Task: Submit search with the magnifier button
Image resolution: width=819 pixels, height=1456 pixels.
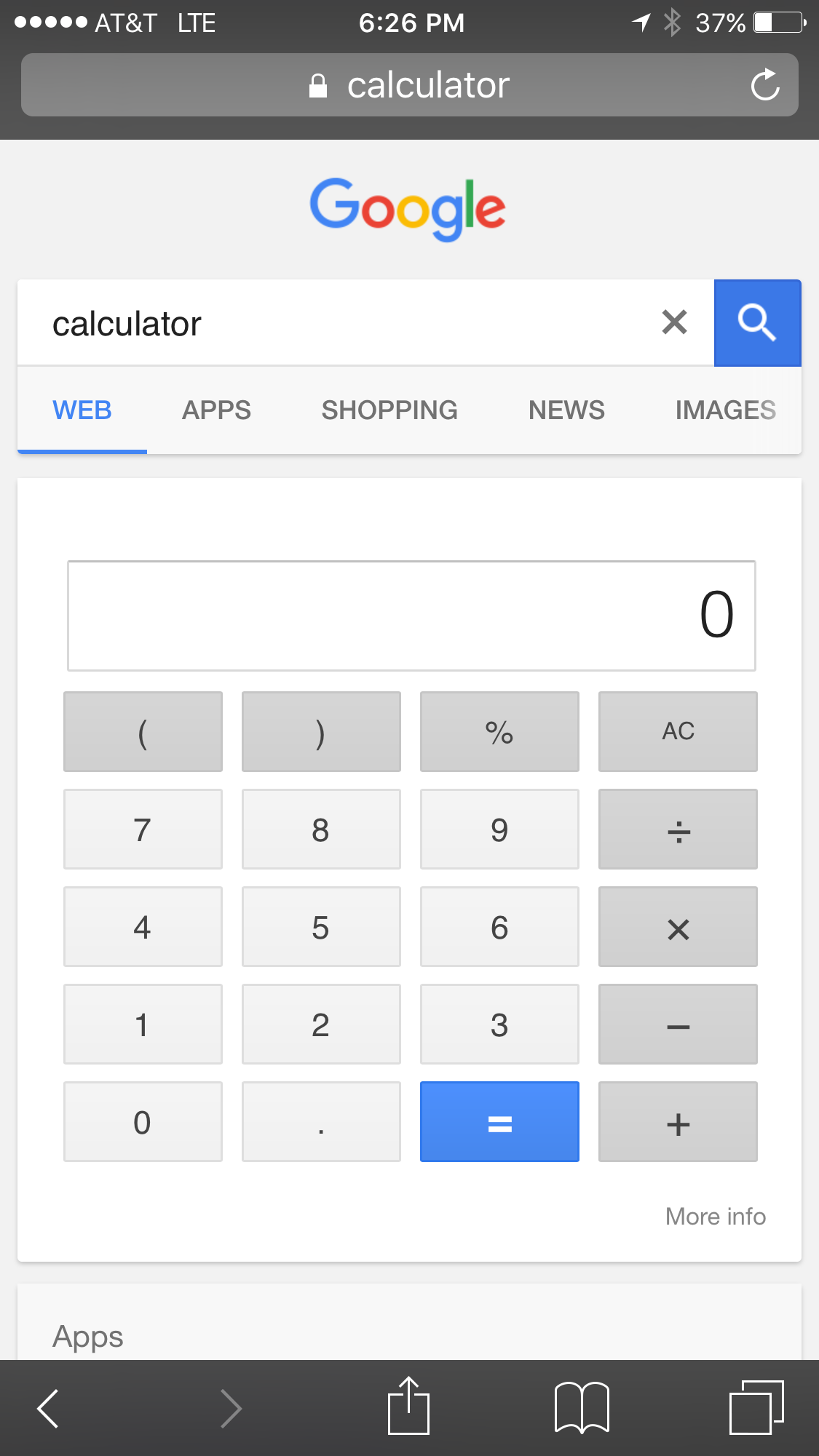Action: 757,322
